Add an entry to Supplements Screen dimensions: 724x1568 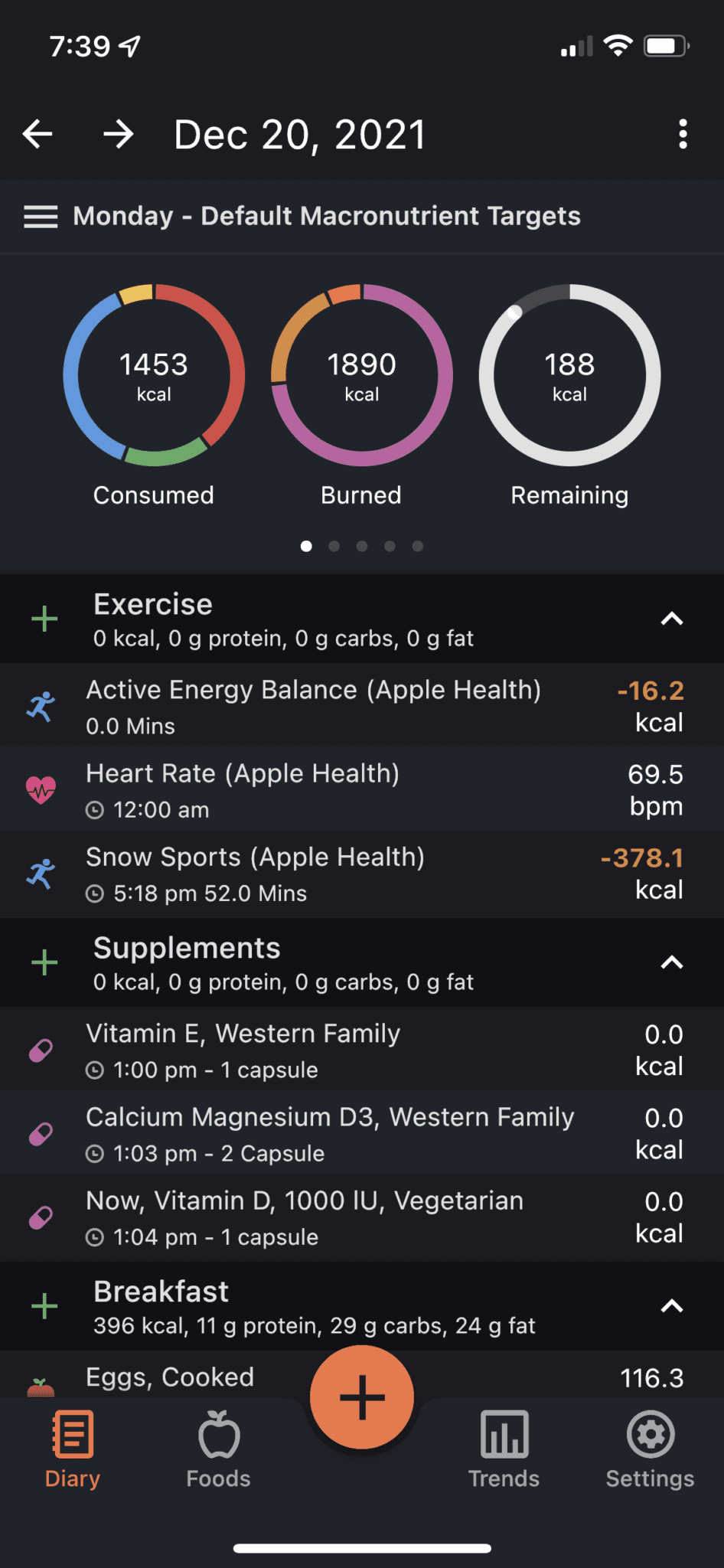[45, 962]
